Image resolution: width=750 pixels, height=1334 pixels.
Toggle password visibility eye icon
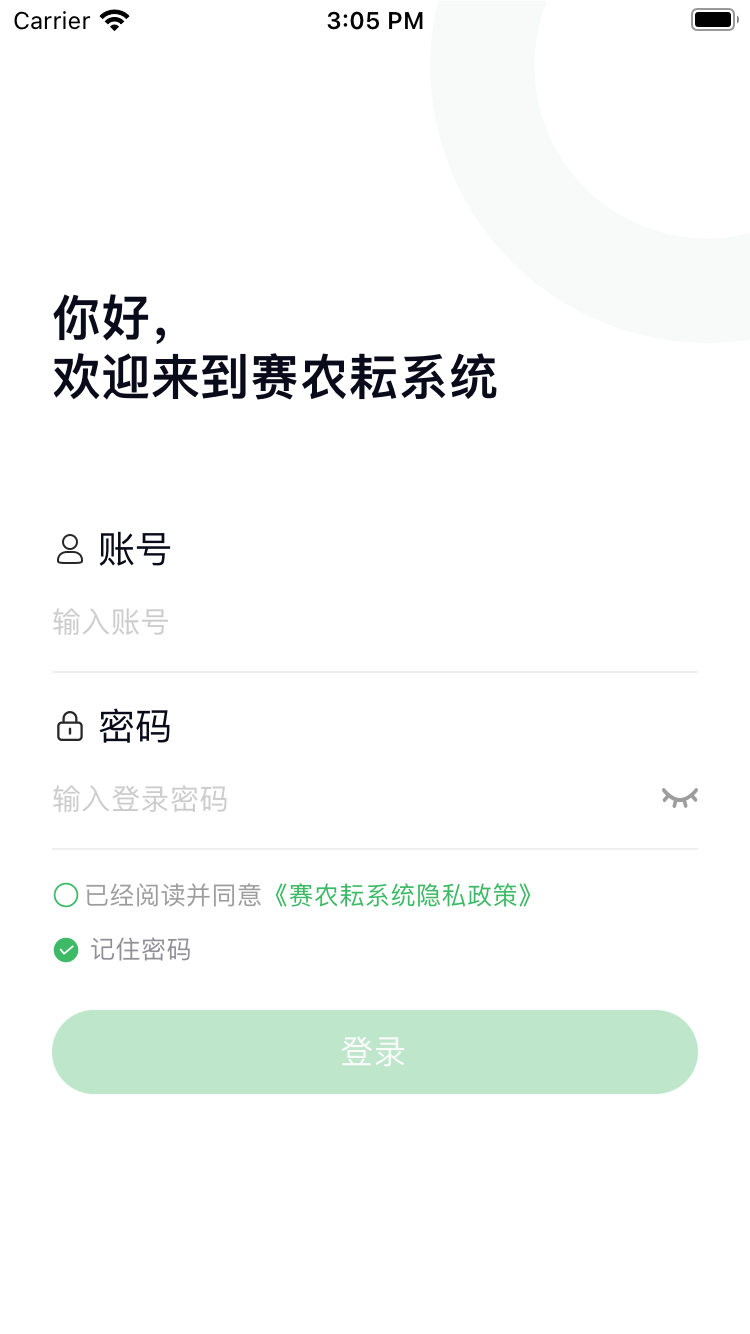point(679,798)
